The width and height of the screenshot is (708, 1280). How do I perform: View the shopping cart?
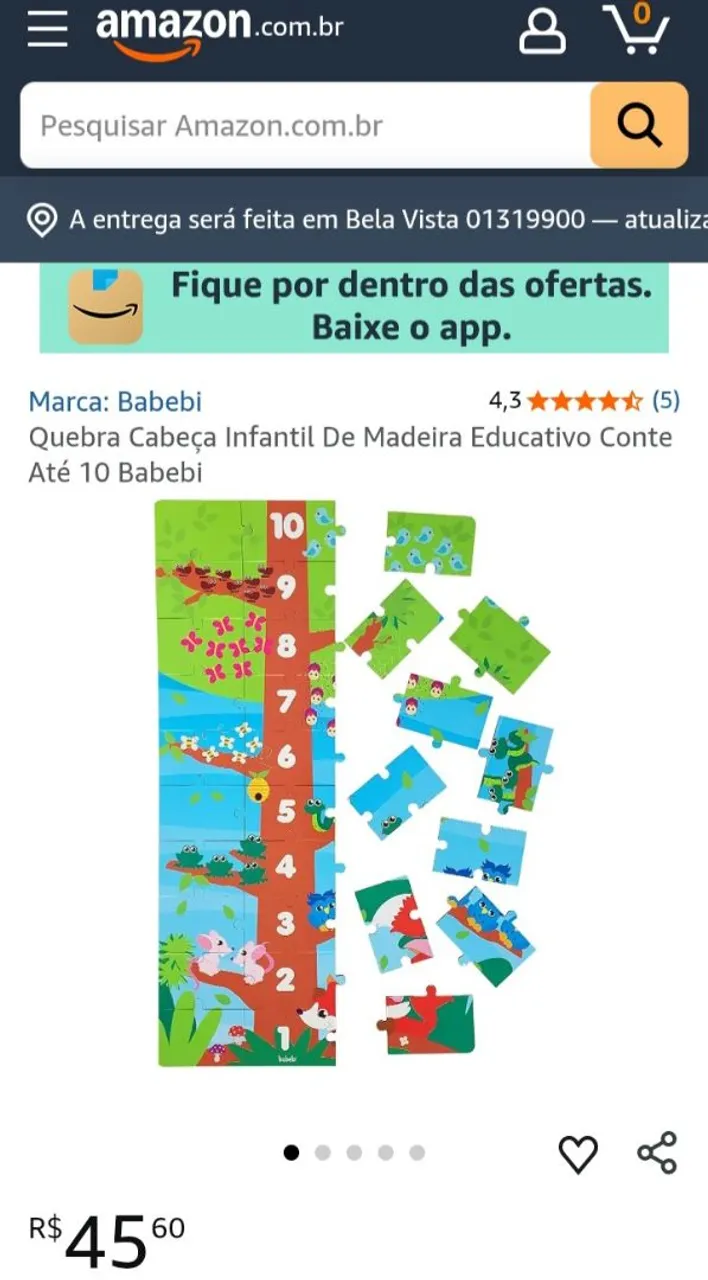pyautogui.click(x=636, y=30)
